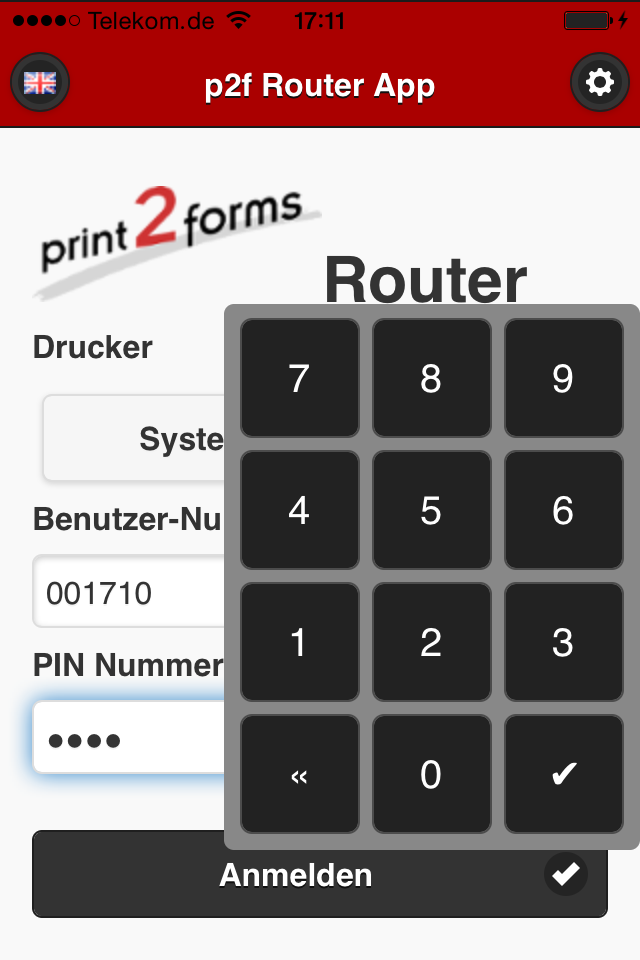This screenshot has width=640, height=960.
Task: Enter digit 4 on the keypad
Action: pyautogui.click(x=299, y=510)
